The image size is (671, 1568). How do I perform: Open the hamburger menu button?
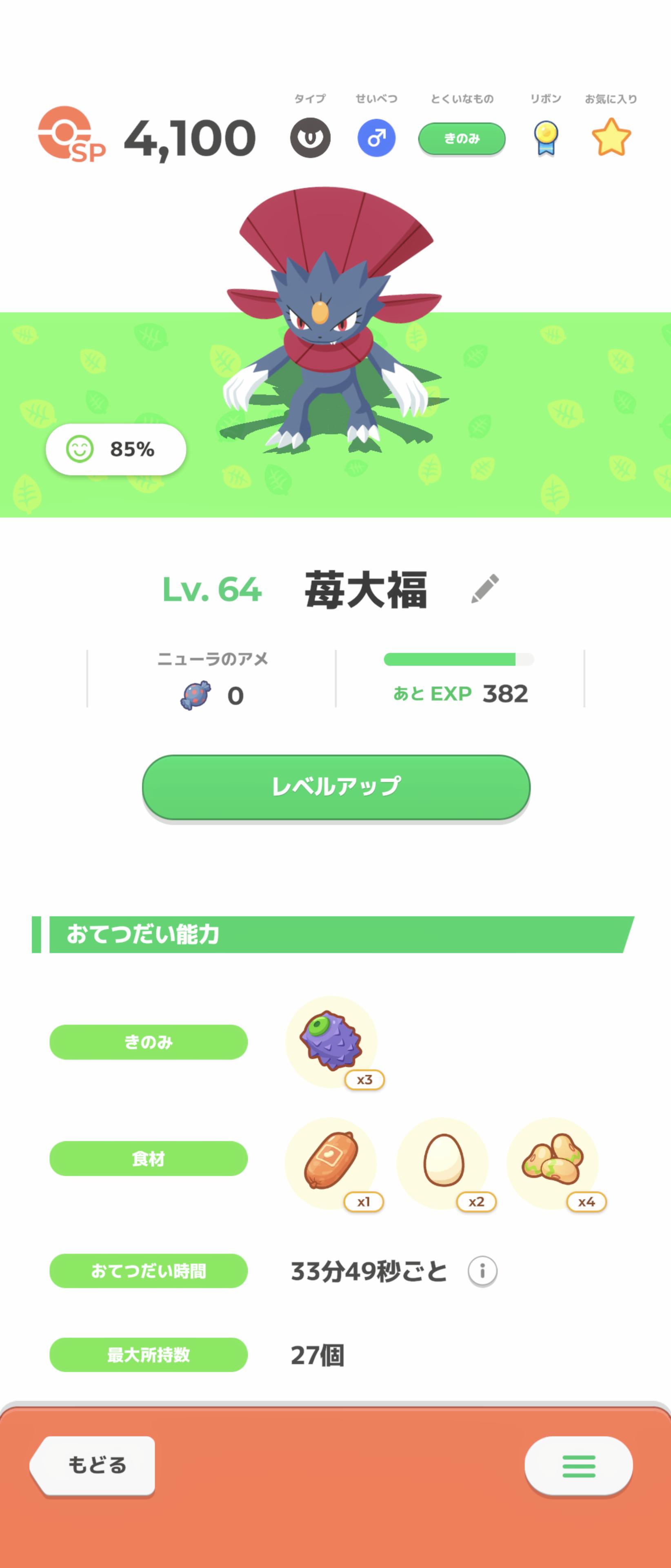click(578, 1466)
